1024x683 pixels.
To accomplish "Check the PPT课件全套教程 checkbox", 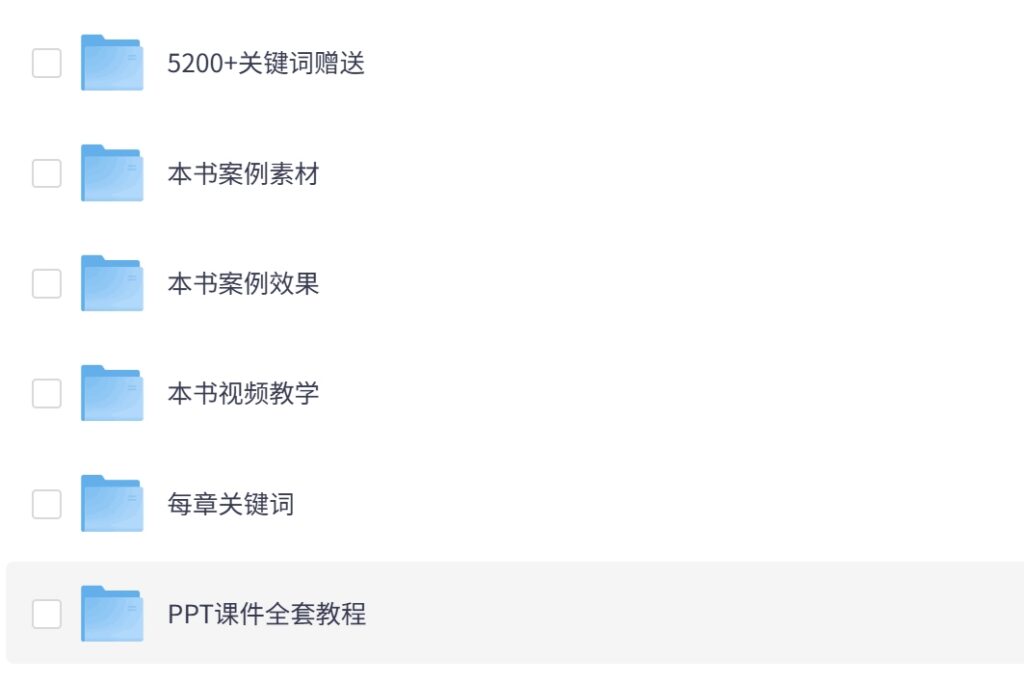I will click(x=47, y=614).
